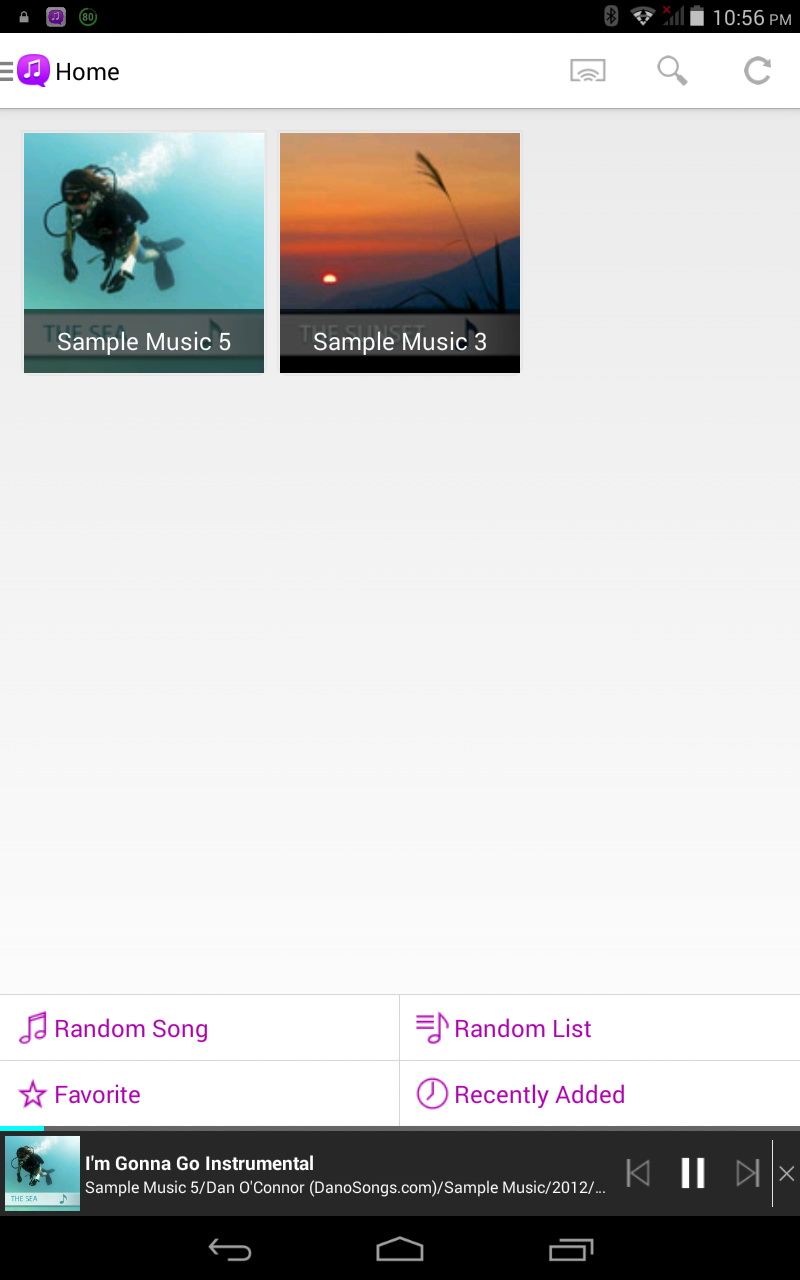The width and height of the screenshot is (800, 1280).
Task: Play a Random List
Action: pyautogui.click(x=600, y=1028)
